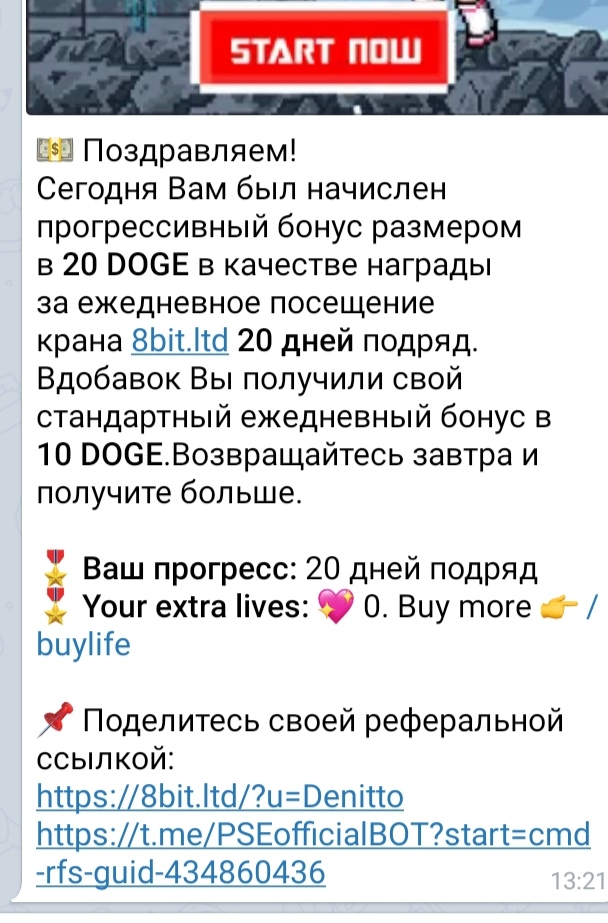Tap the /buylife command link
This screenshot has width=608, height=923.
pyautogui.click(x=83, y=645)
